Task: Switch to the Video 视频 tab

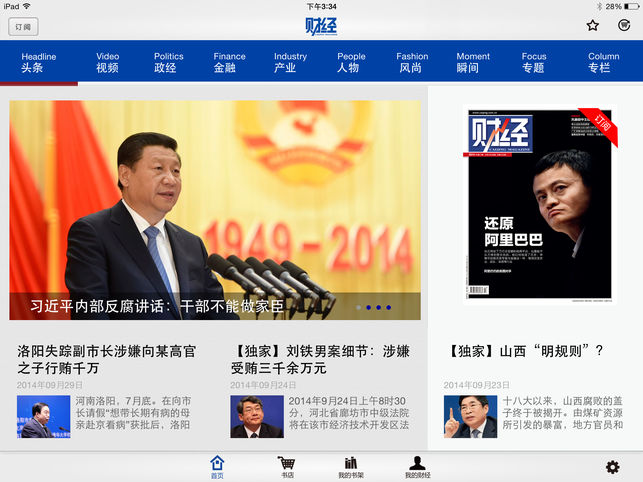Action: coord(107,62)
